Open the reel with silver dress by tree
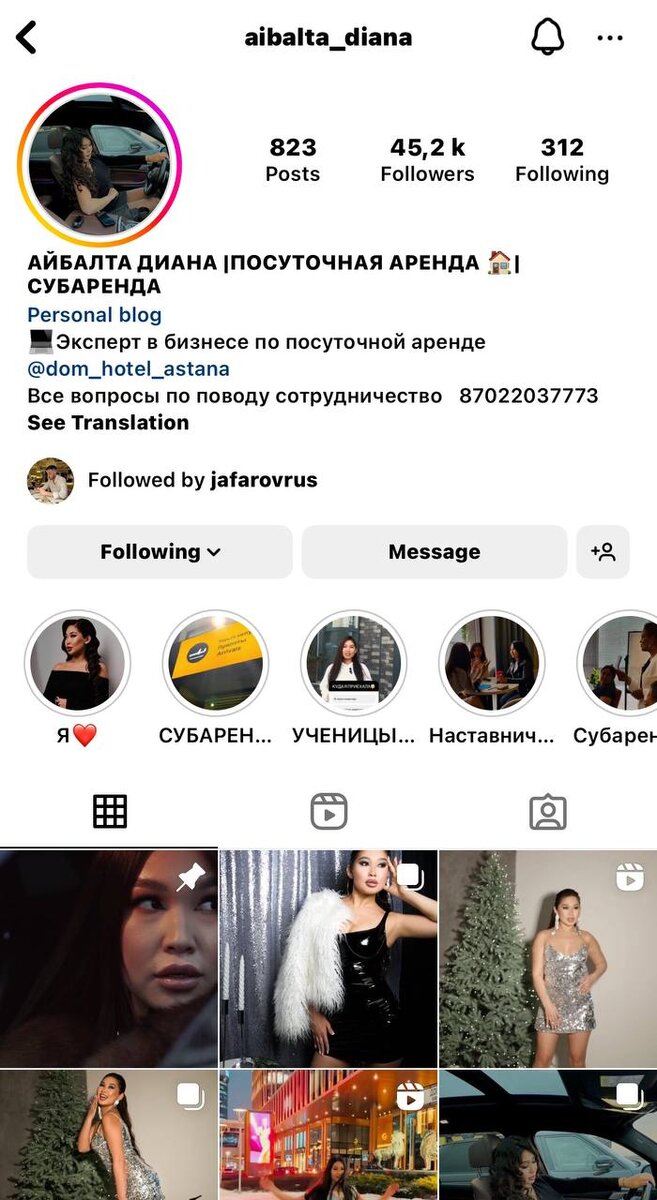This screenshot has width=657, height=1200. coord(547,958)
